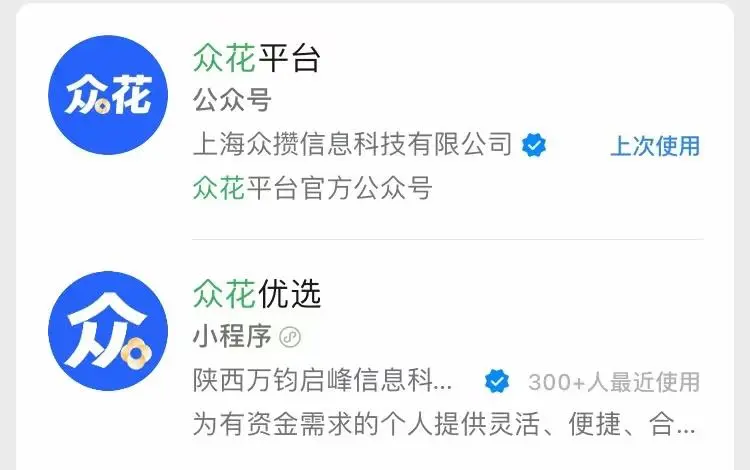Open the 众花平台 official account result

(256, 59)
